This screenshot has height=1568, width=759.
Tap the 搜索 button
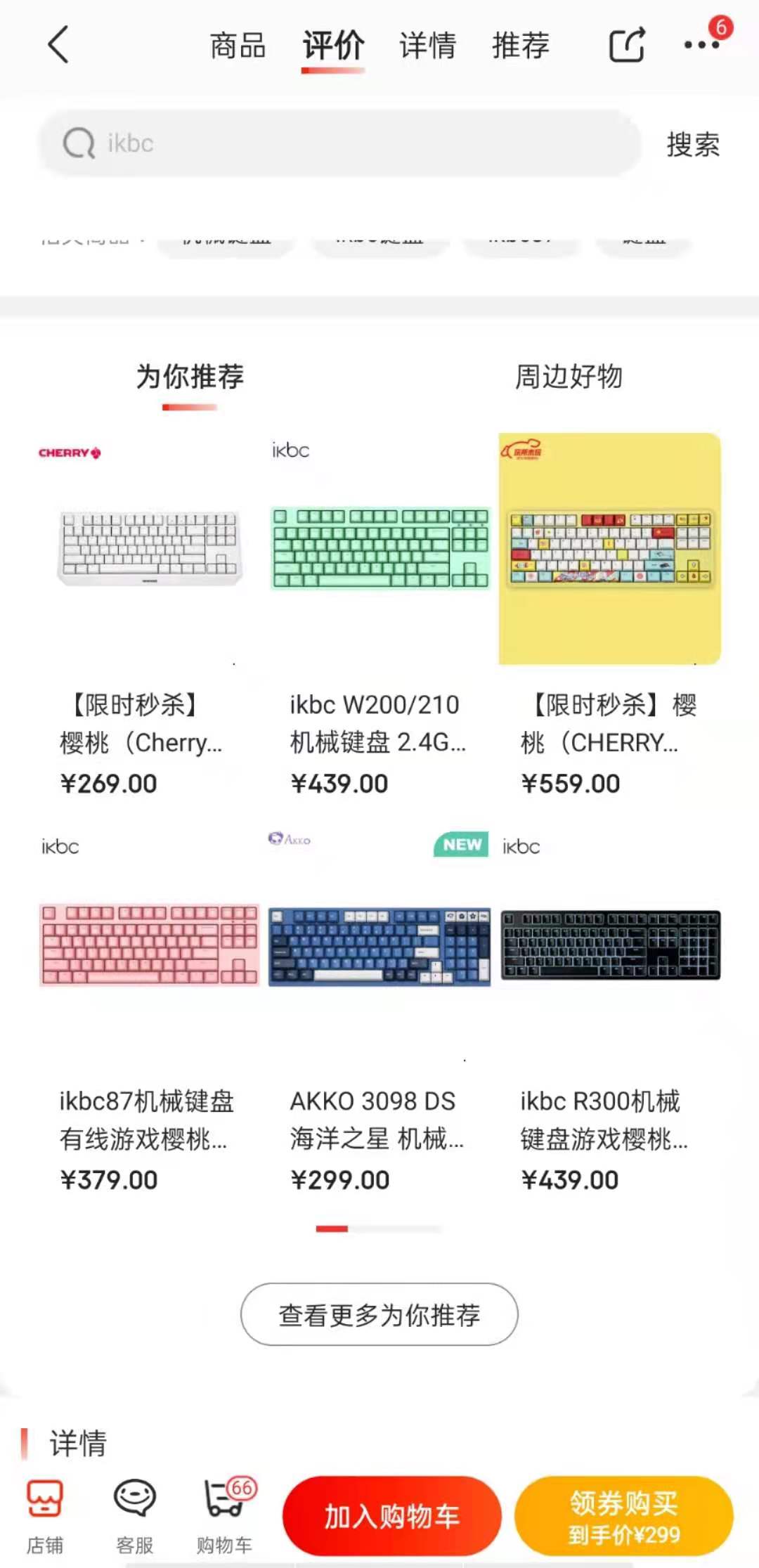click(693, 144)
